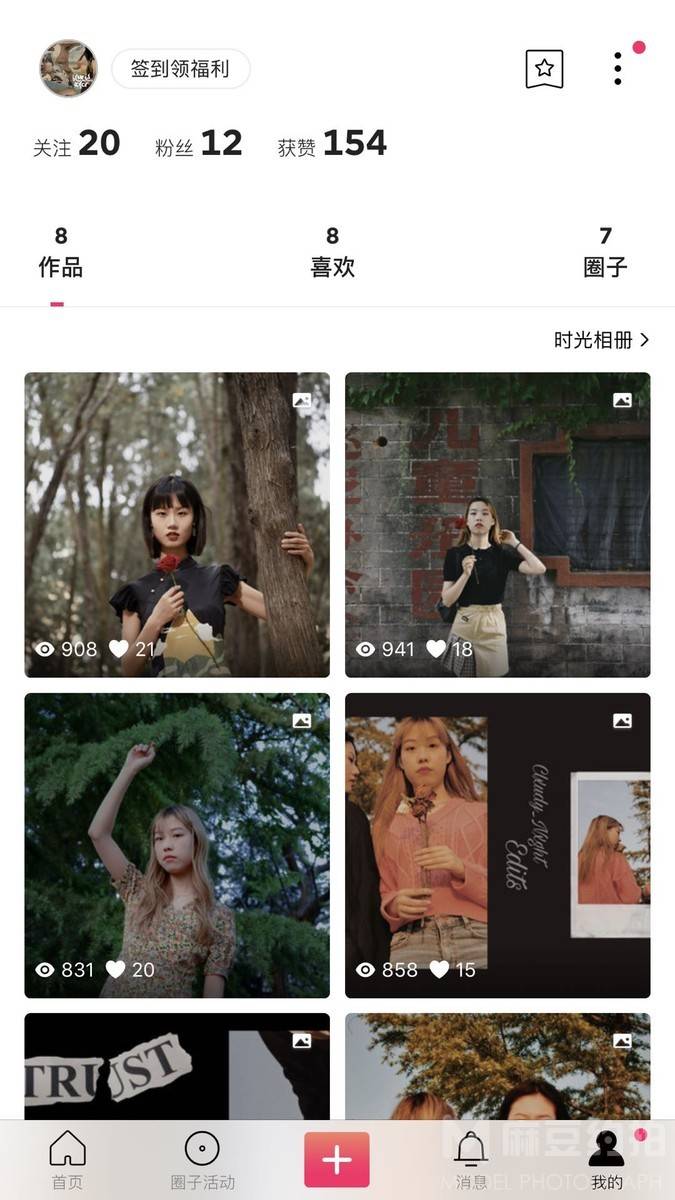This screenshot has height=1200, width=675.
Task: Open the photo with 908 views
Action: (177, 524)
